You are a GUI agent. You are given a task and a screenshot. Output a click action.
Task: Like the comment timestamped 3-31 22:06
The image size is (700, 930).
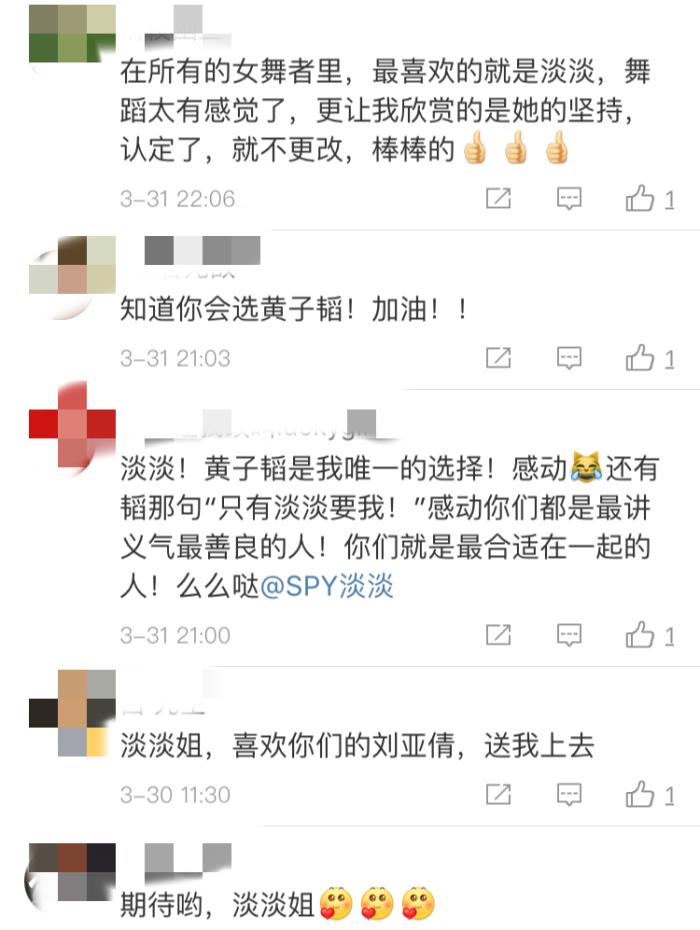[641, 199]
